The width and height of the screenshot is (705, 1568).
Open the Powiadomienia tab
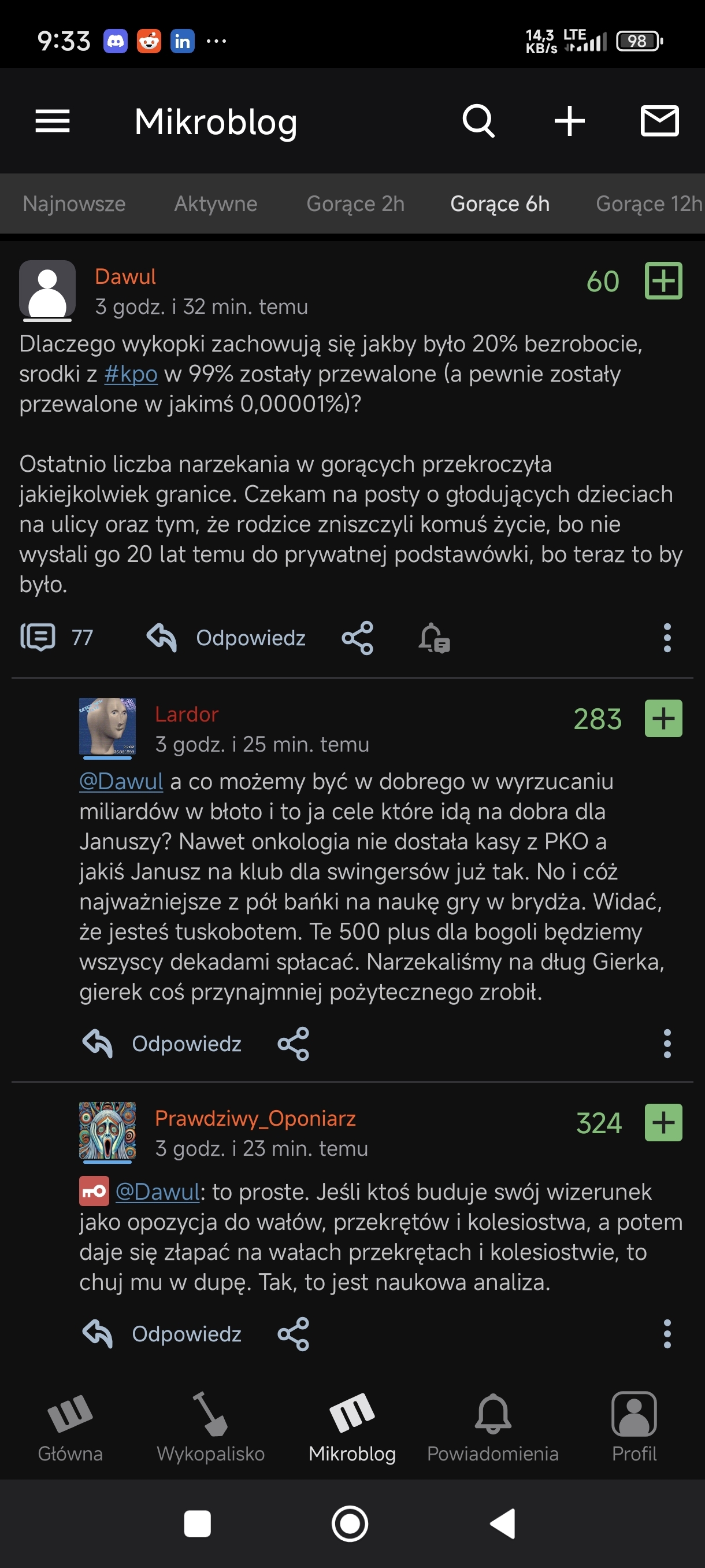[x=493, y=1428]
